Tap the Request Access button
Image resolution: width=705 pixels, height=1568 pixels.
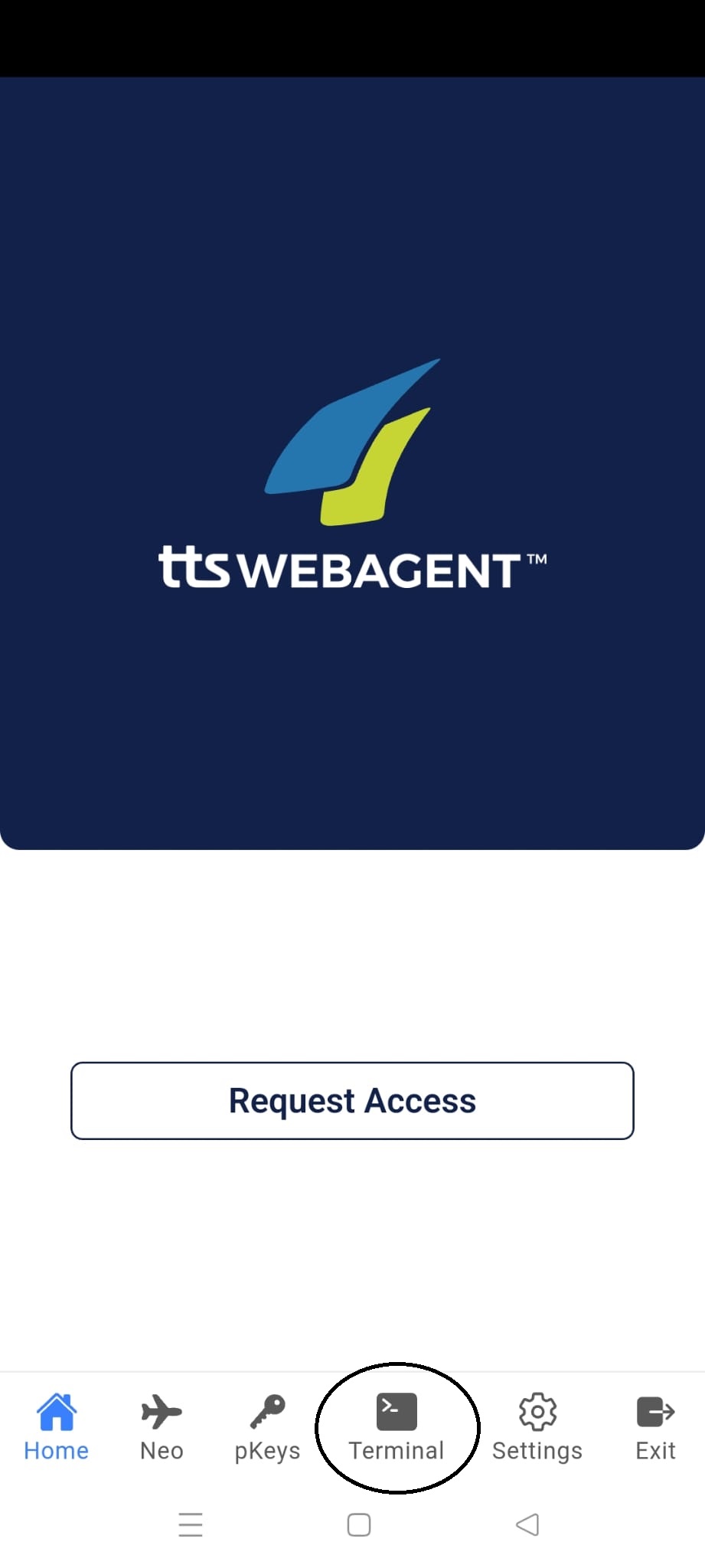352,1100
